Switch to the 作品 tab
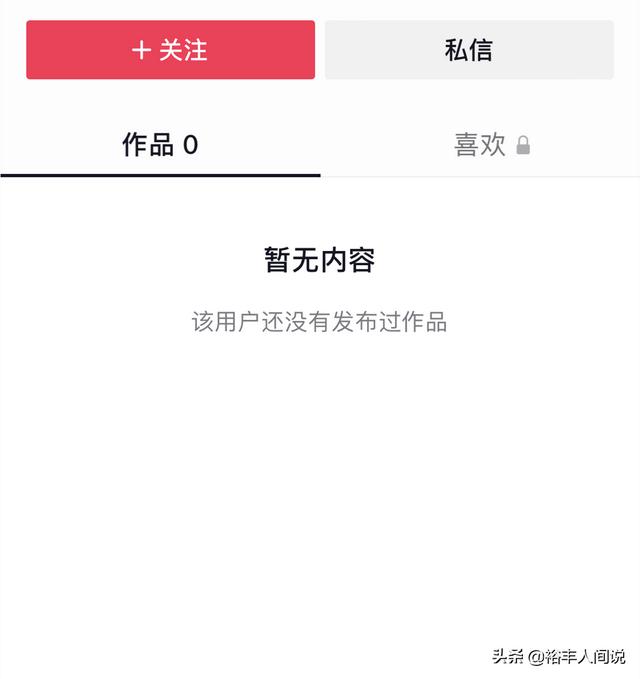The height and width of the screenshot is (679, 640). tap(160, 145)
